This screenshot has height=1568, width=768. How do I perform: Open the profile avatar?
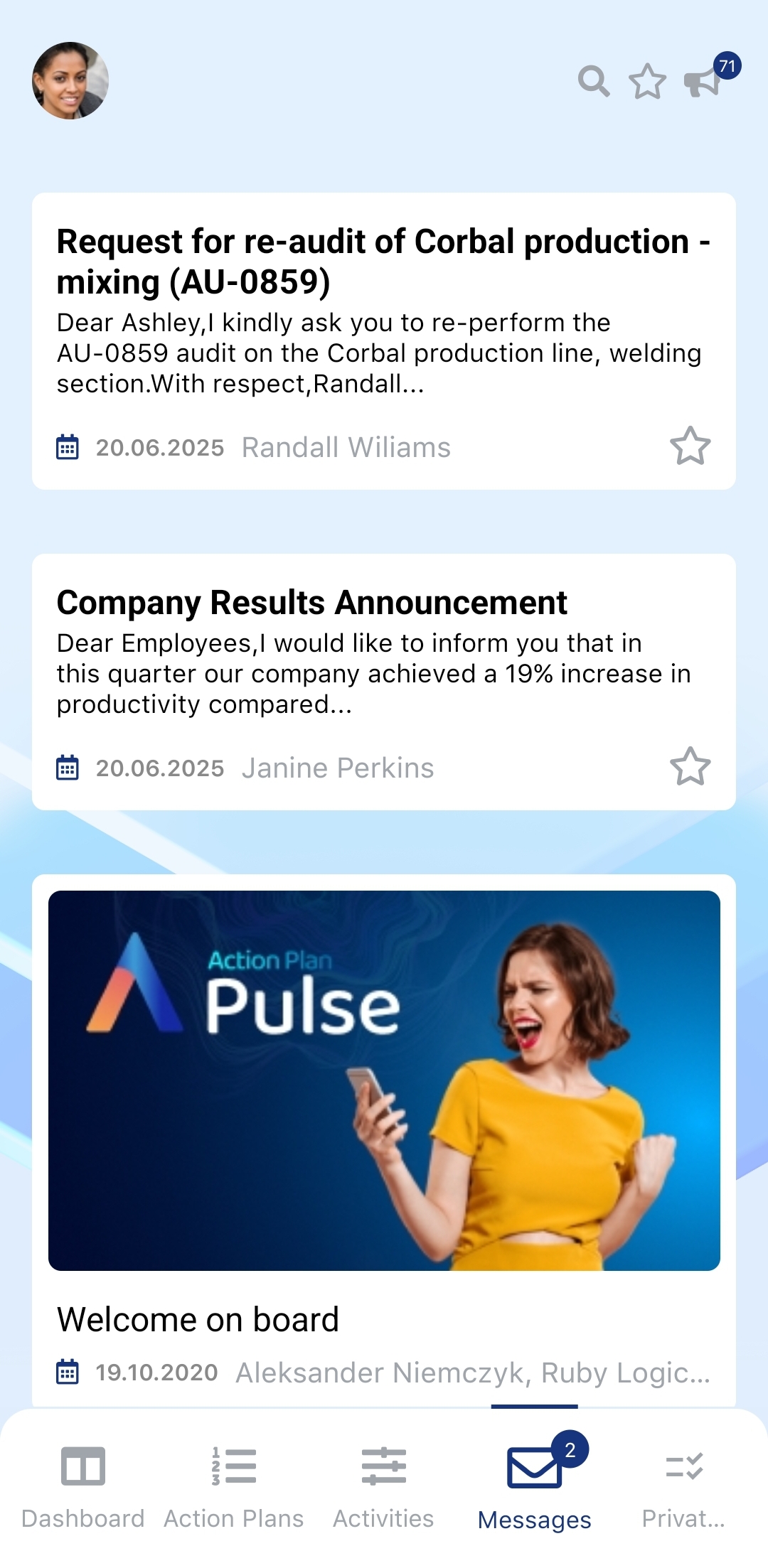pos(70,80)
